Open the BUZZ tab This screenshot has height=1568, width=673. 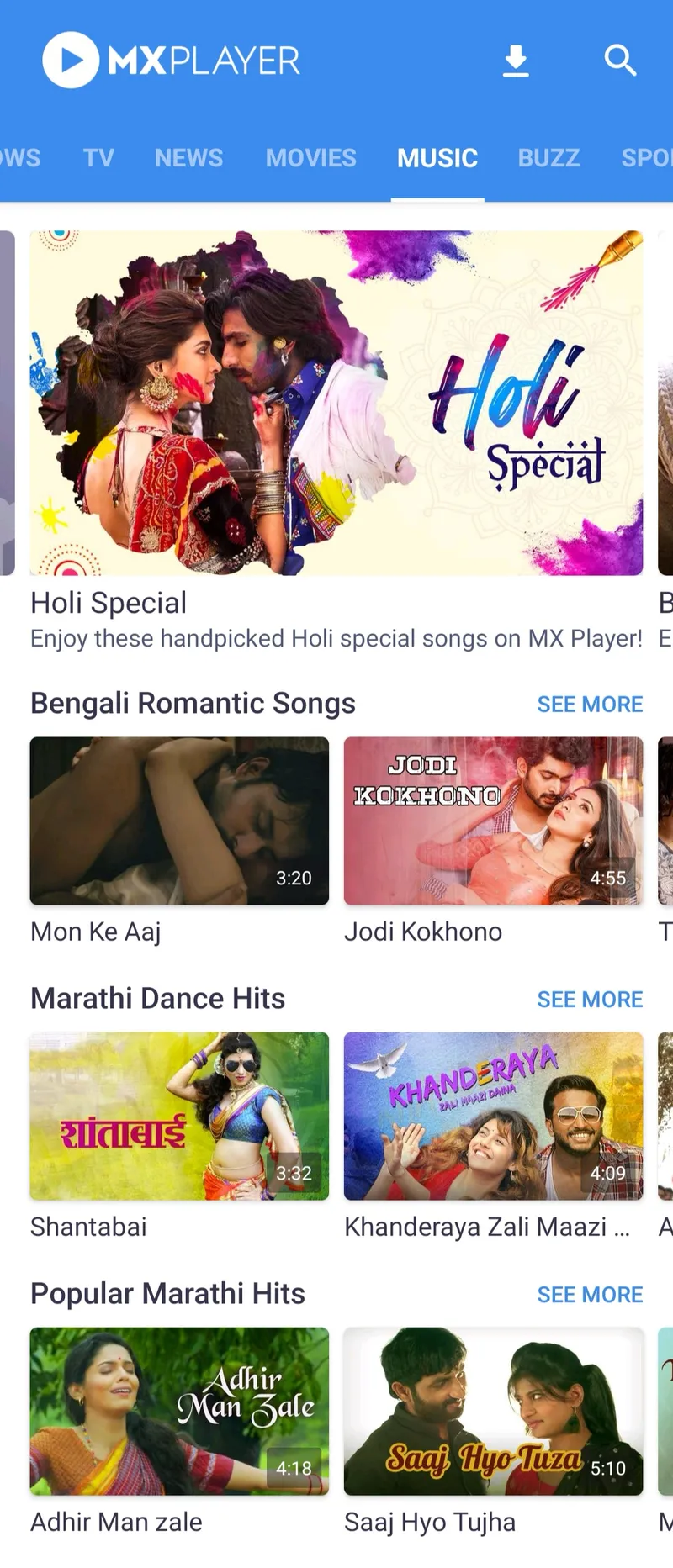pos(548,158)
